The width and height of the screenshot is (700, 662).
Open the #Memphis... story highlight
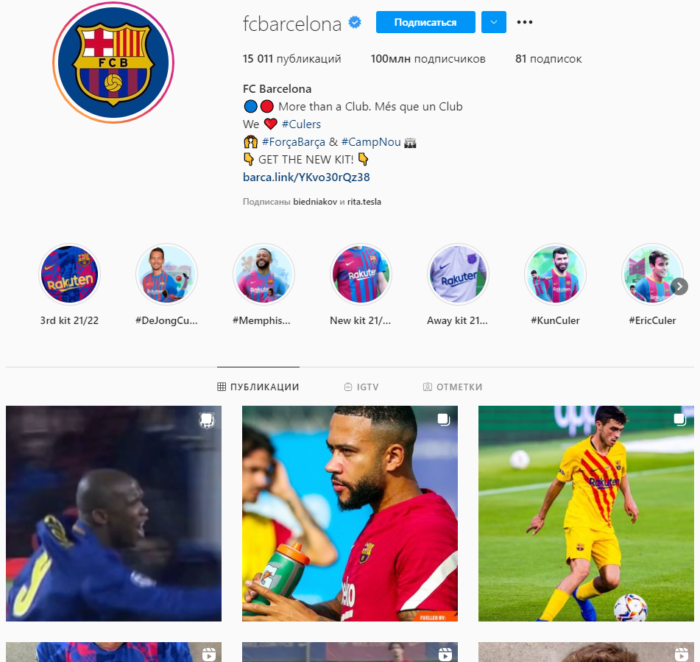click(x=263, y=274)
